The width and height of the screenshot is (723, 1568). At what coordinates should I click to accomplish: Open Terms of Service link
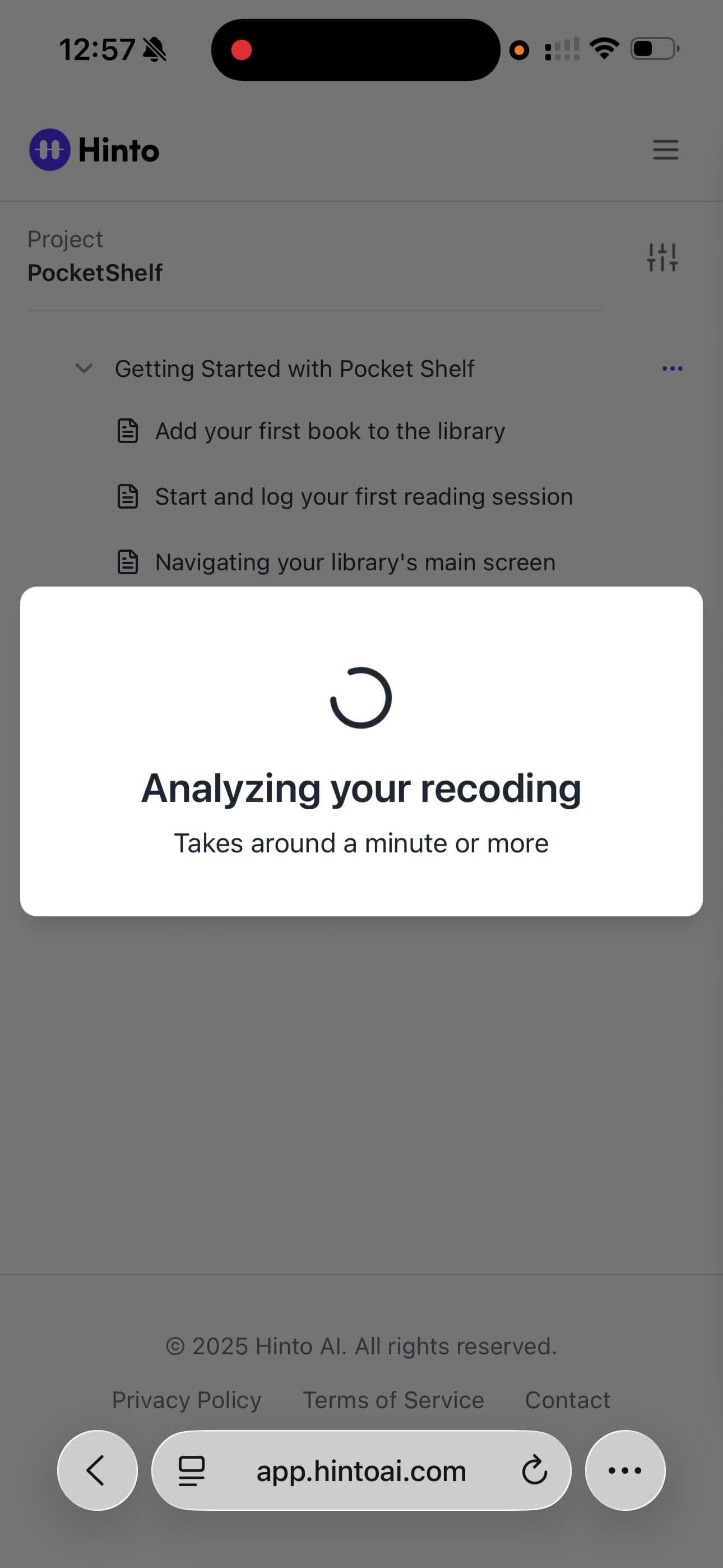click(393, 1400)
